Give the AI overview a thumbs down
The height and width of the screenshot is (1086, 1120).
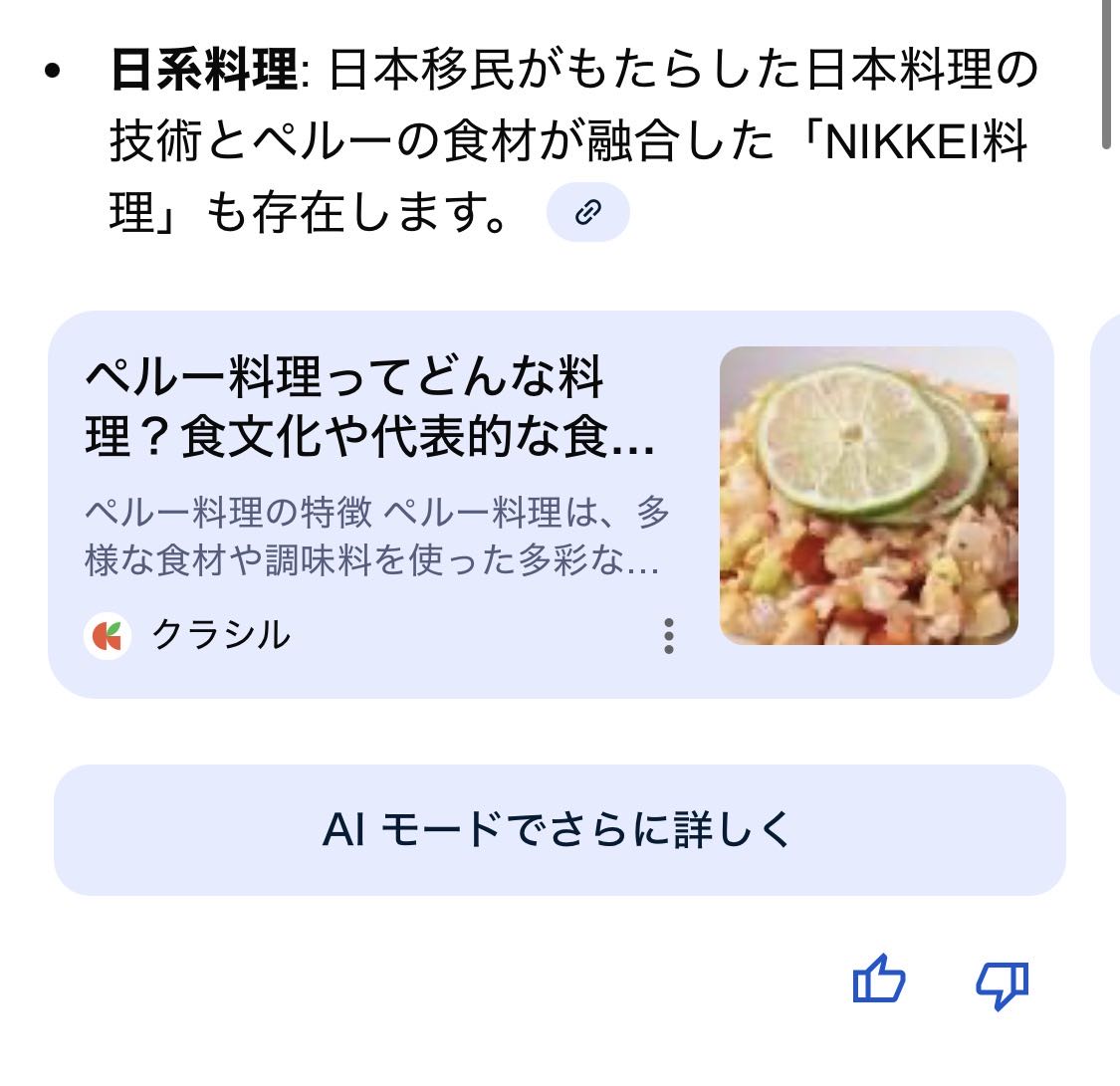(x=1001, y=983)
